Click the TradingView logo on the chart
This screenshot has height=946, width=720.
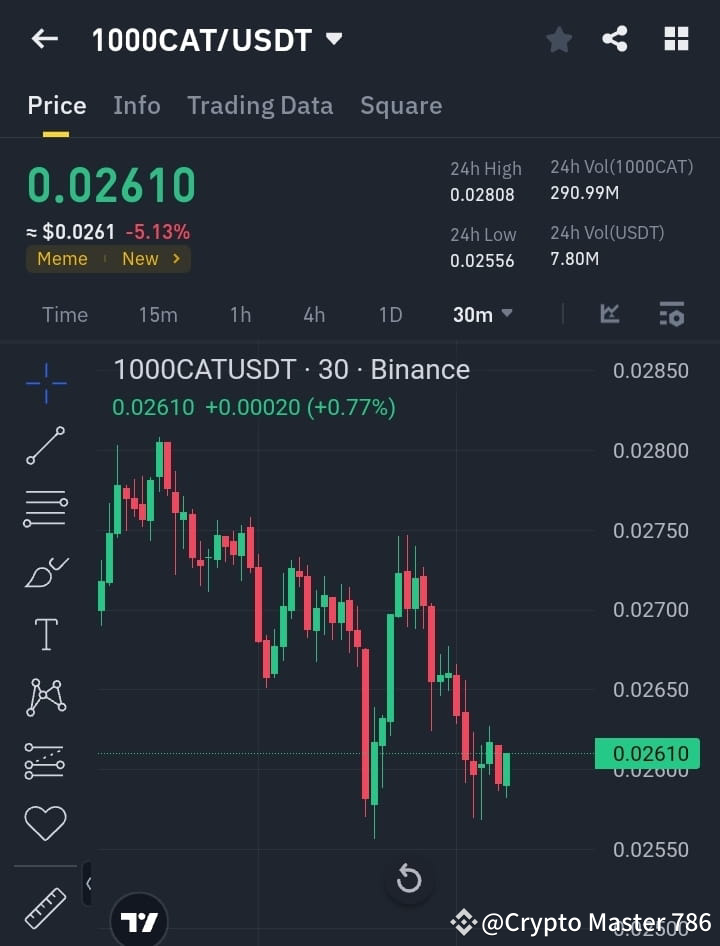pyautogui.click(x=140, y=918)
